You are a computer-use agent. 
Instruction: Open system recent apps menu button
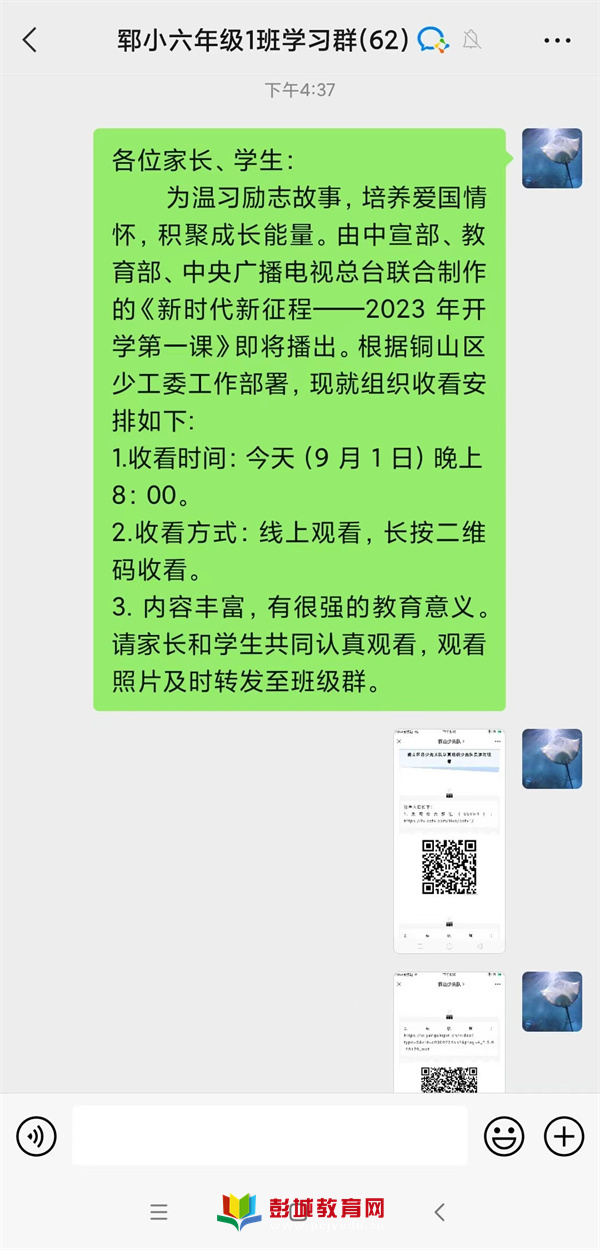[159, 1213]
